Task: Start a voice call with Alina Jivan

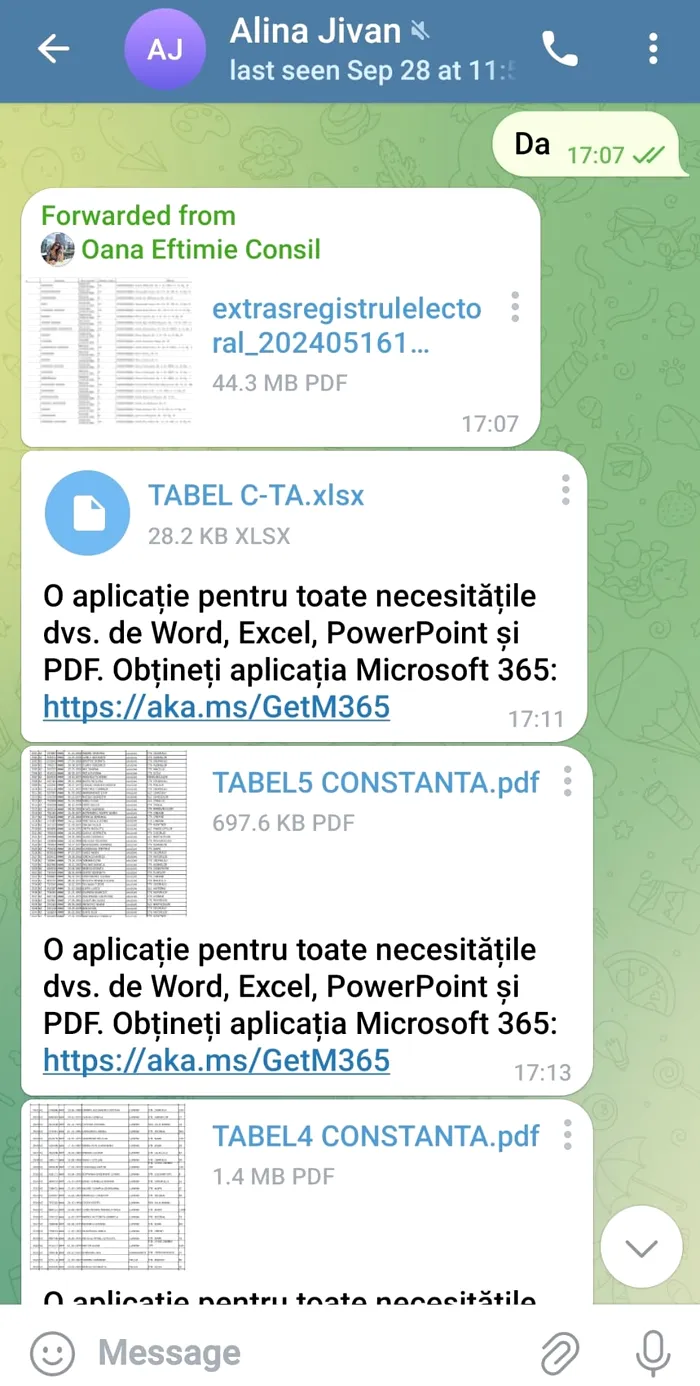Action: click(x=559, y=49)
